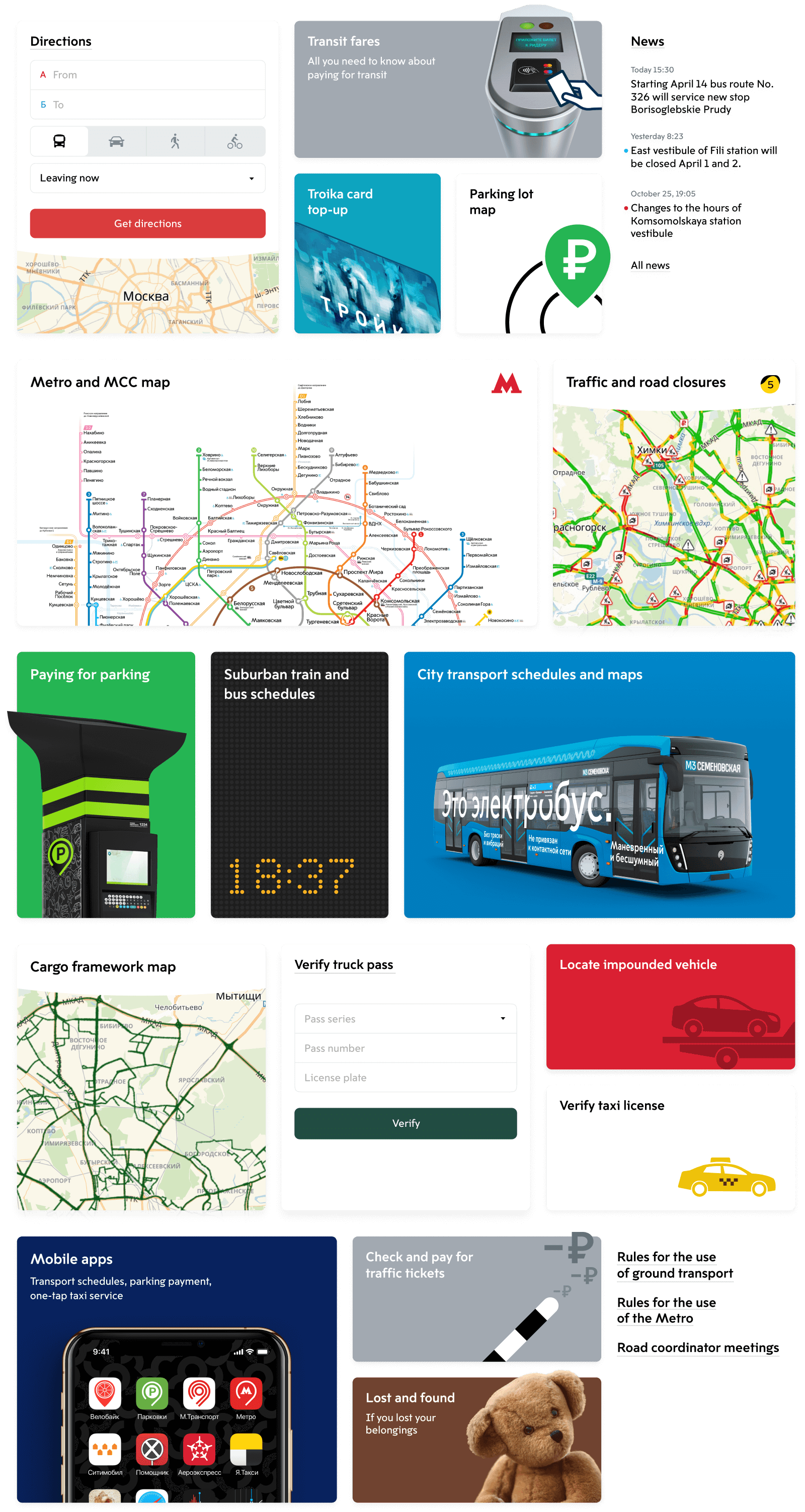The height and width of the screenshot is (1512, 805).
Task: Open Suburban train and bus schedules
Action: 299,784
